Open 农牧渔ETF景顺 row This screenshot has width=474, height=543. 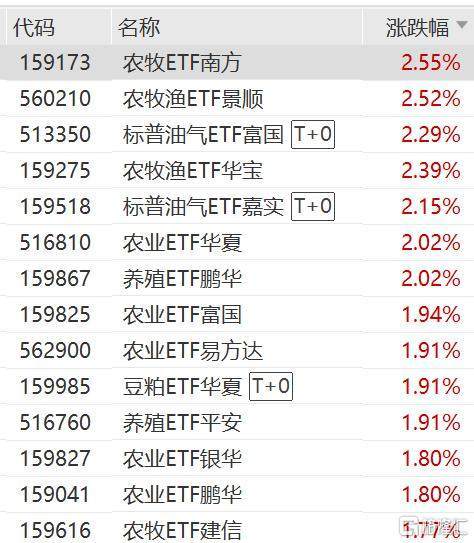[x=237, y=99]
